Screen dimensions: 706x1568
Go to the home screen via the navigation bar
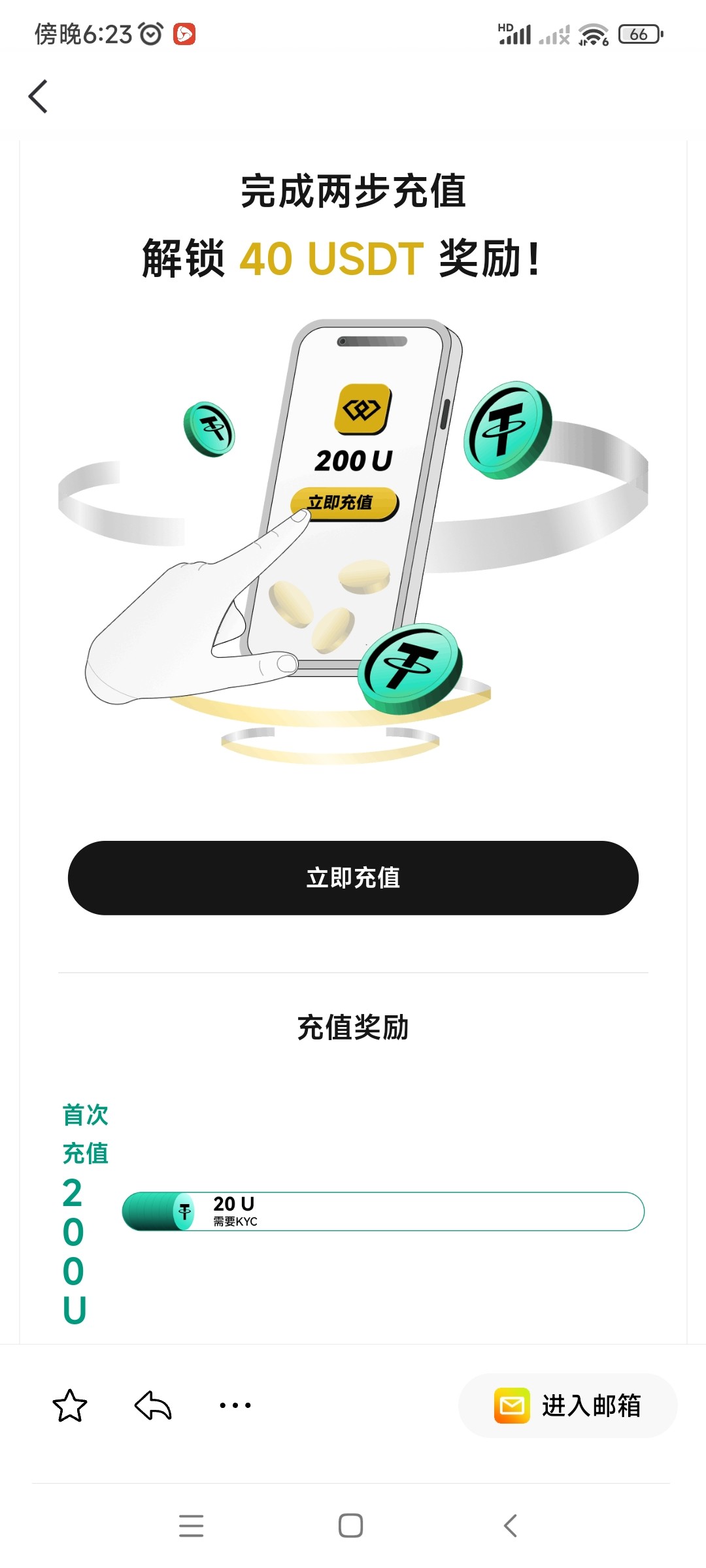350,1526
